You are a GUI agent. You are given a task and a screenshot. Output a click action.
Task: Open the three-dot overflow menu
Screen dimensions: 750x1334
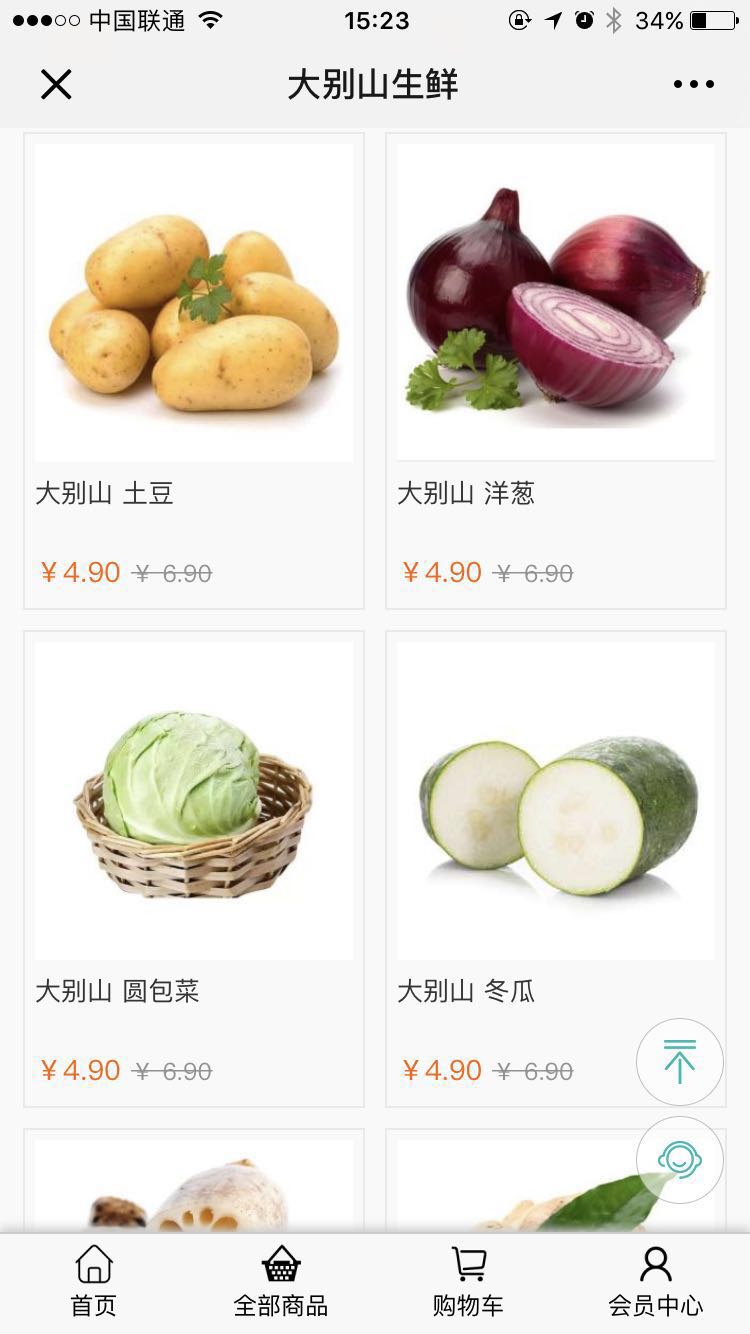coord(693,85)
